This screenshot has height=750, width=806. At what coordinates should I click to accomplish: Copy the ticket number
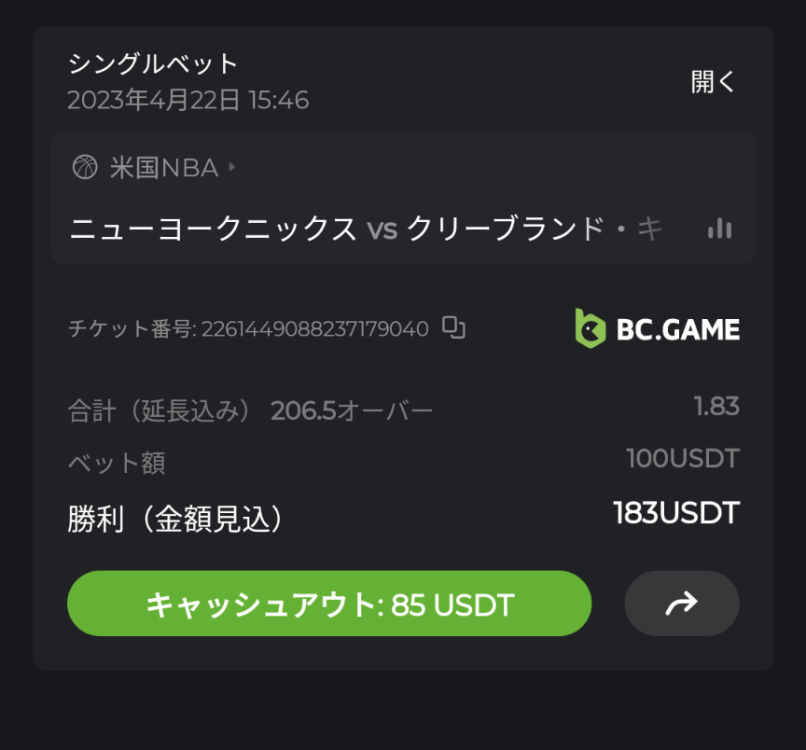(x=455, y=328)
